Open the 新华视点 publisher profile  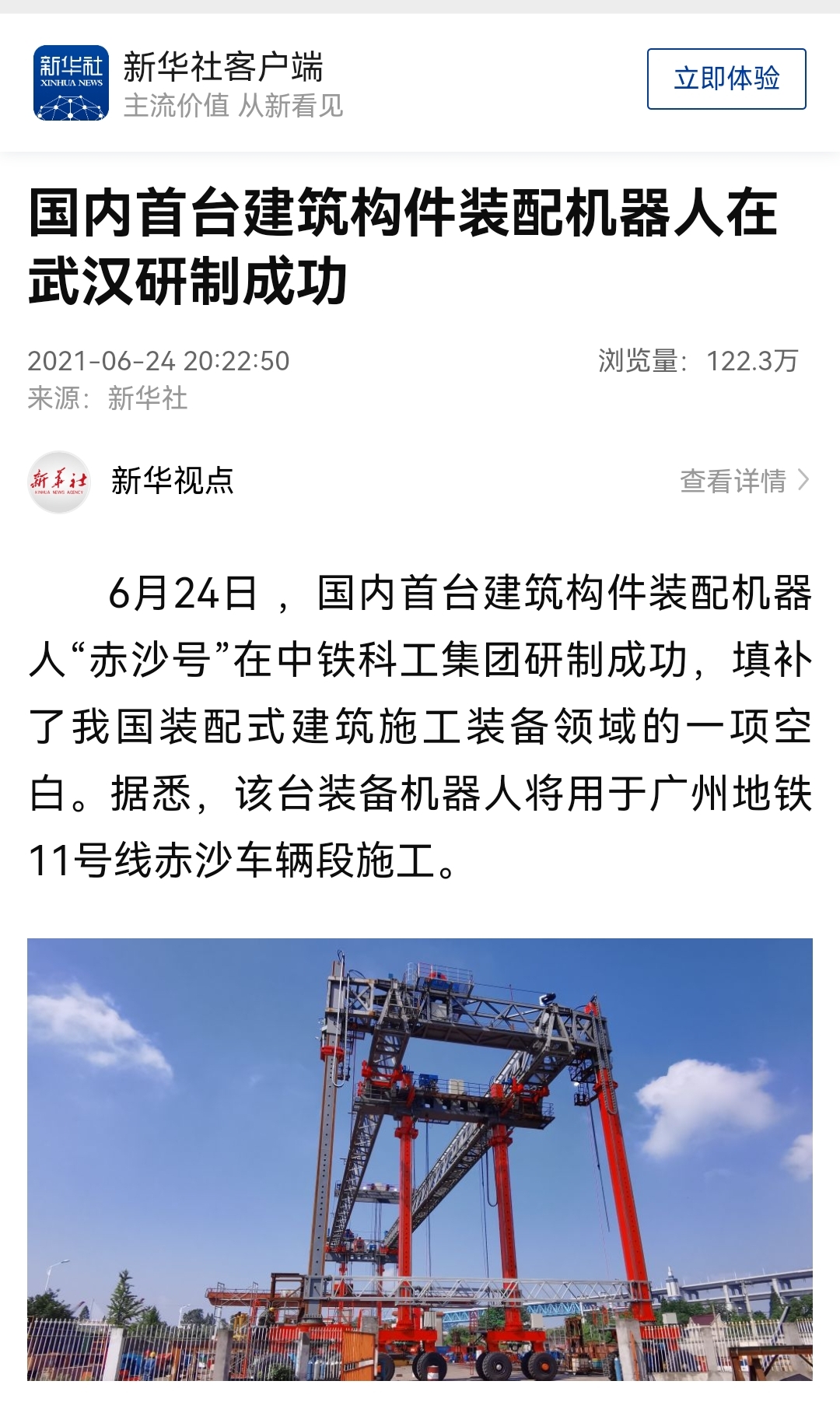click(x=171, y=481)
